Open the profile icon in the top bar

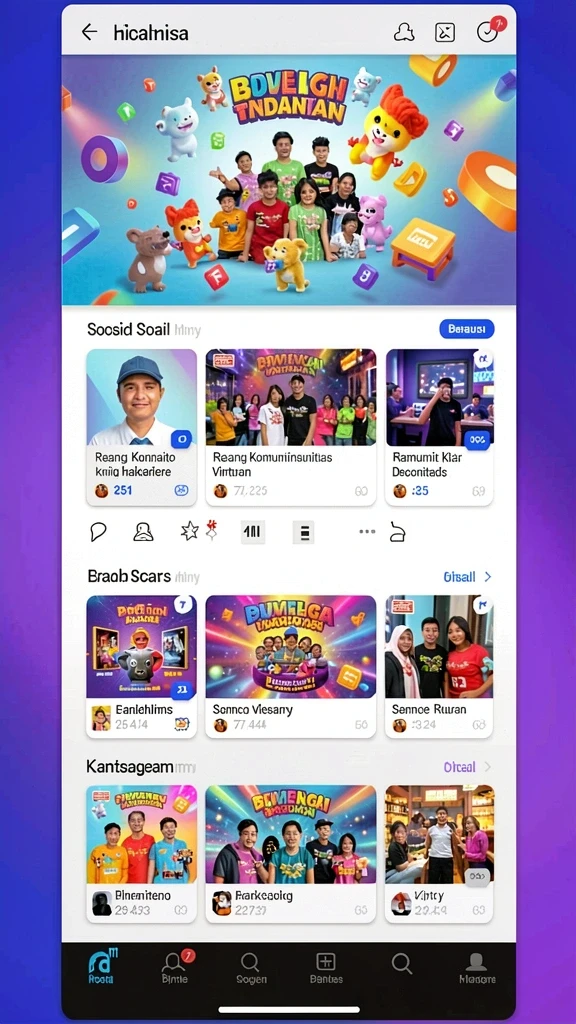point(404,32)
